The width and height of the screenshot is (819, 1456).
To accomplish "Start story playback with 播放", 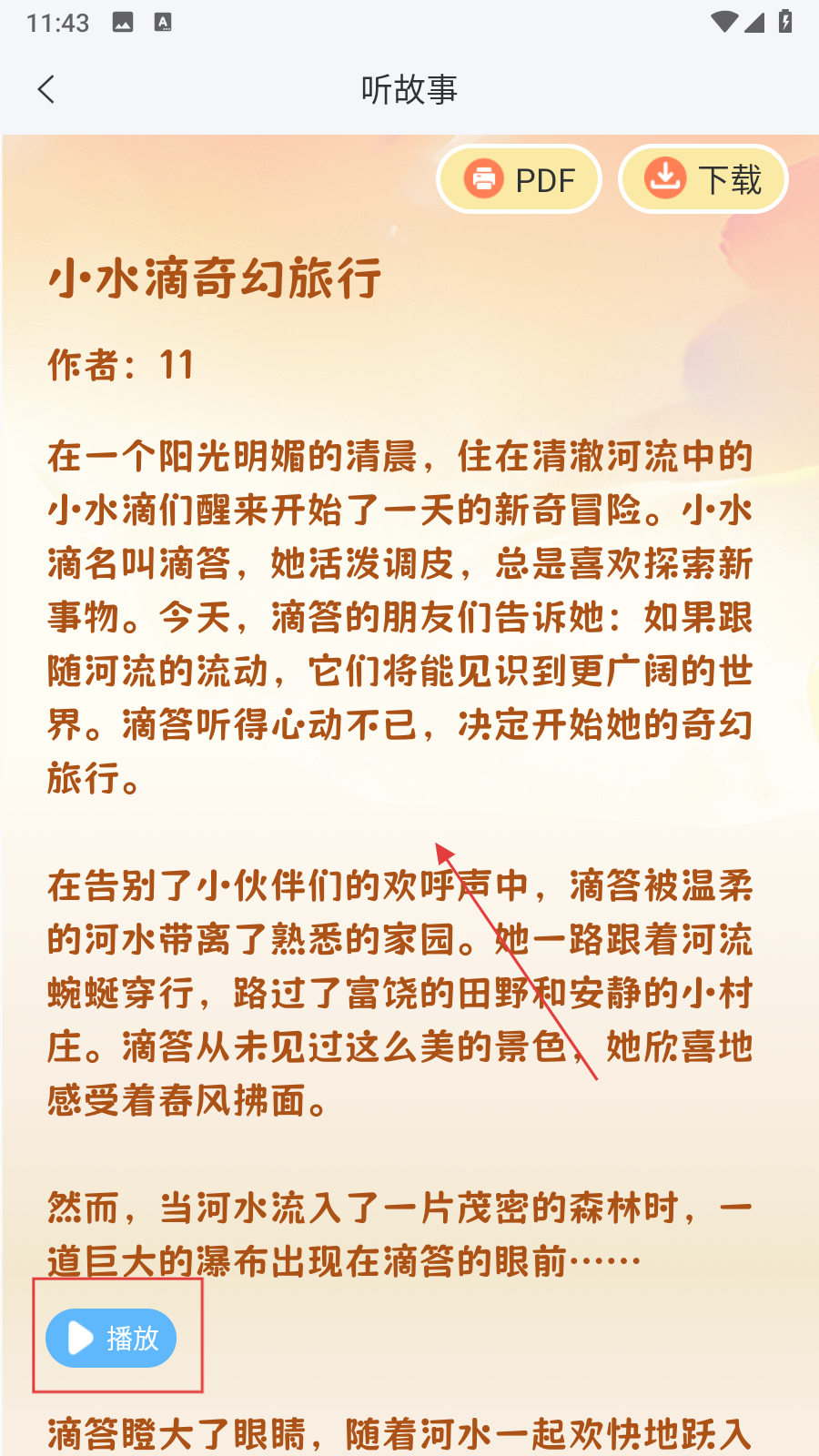I will pos(111,1338).
